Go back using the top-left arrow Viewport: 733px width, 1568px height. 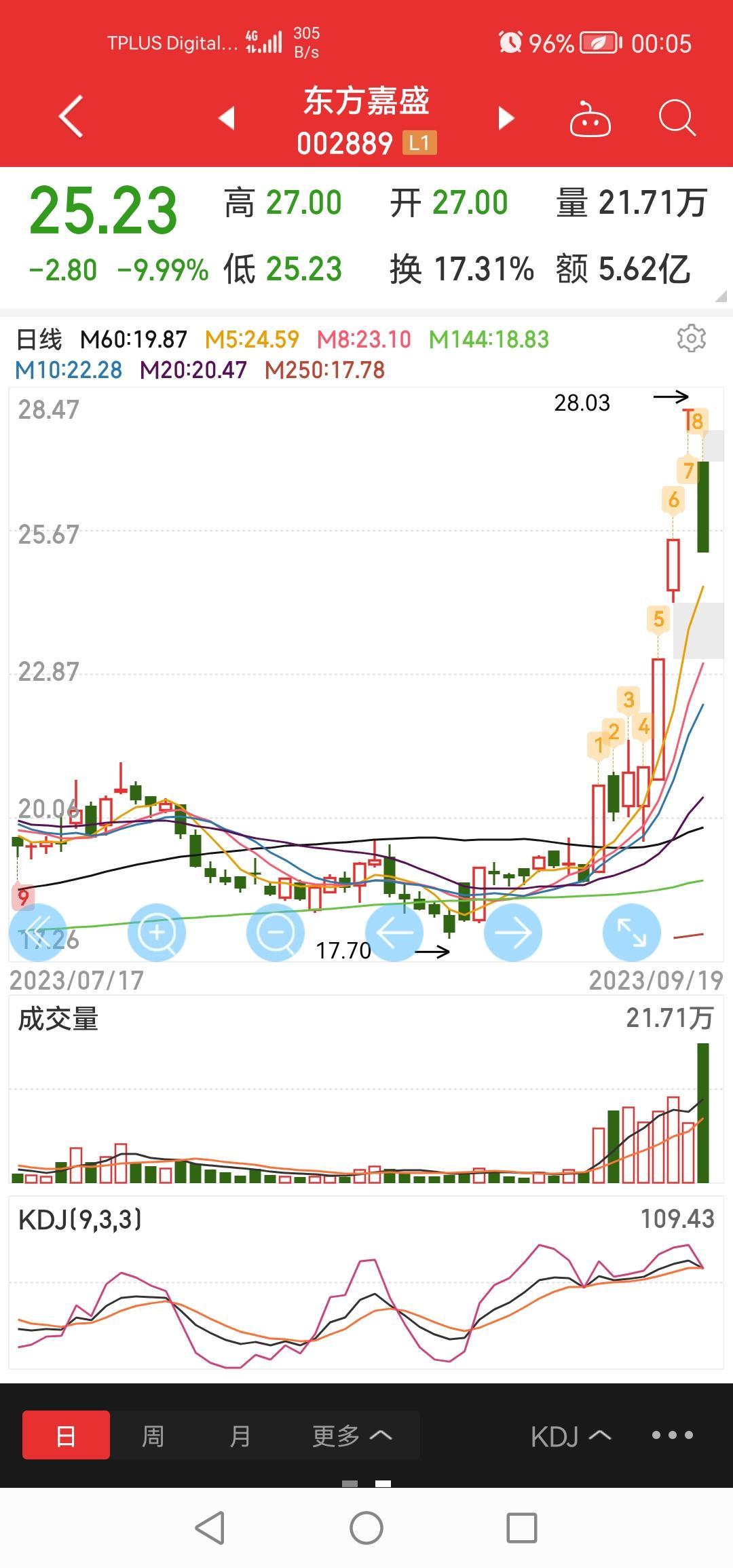(x=71, y=117)
